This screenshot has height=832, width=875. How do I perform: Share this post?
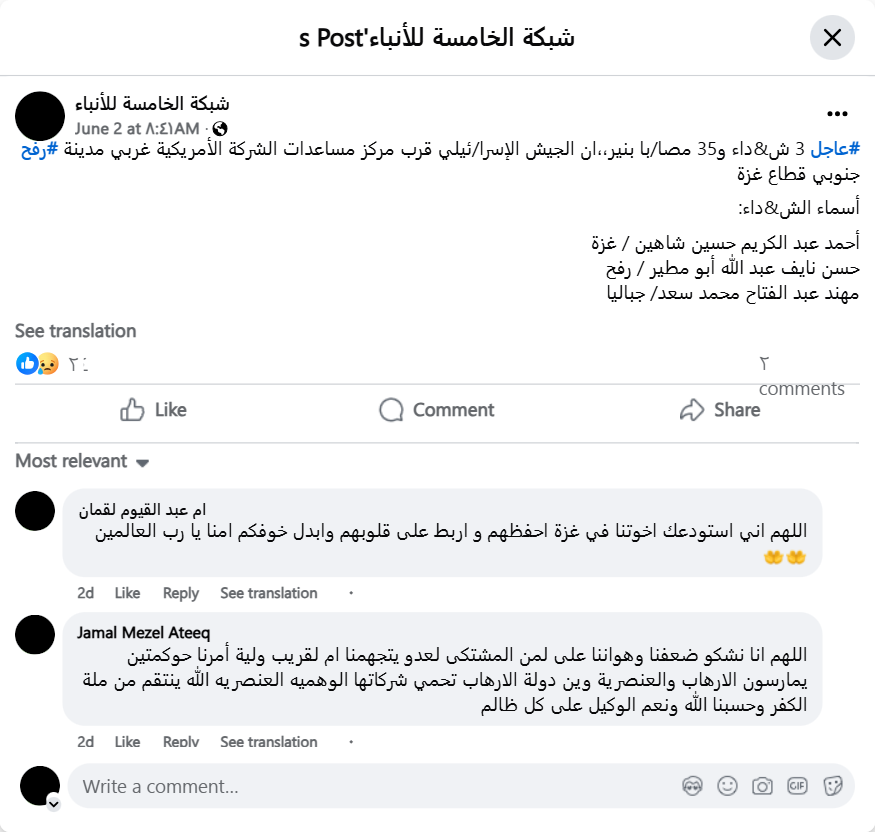(x=720, y=410)
